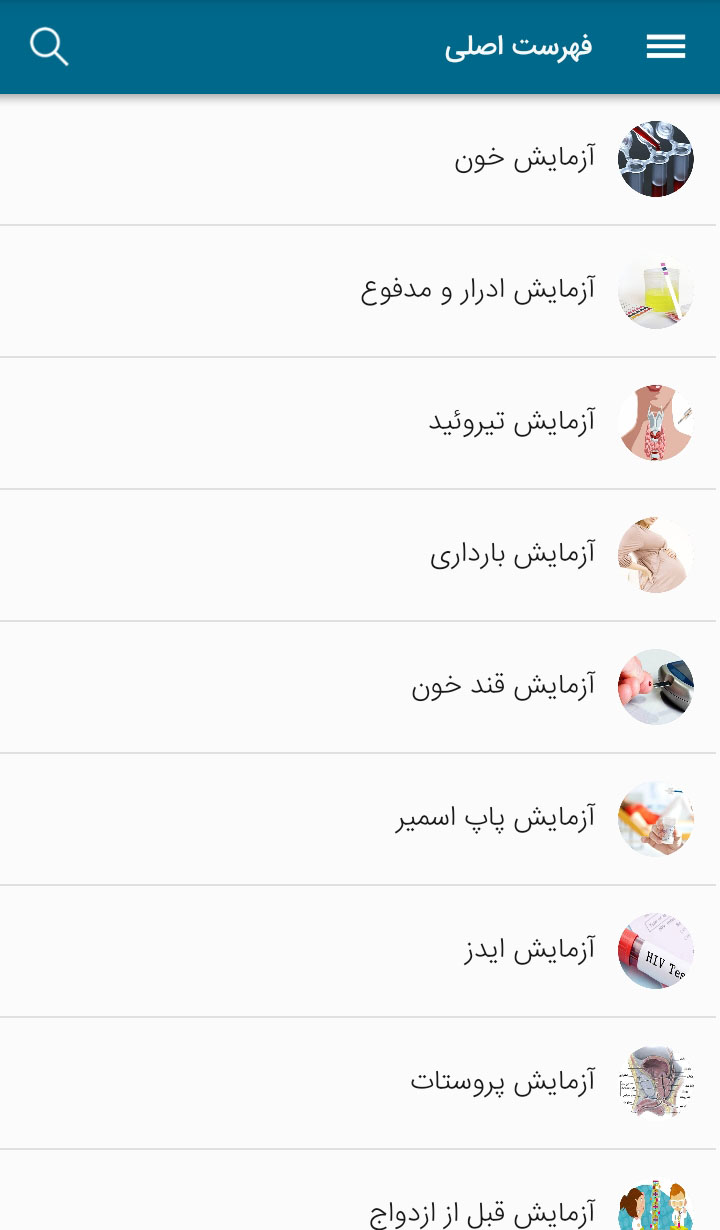
Task: Open the hamburger drawer menu
Action: [x=665, y=47]
